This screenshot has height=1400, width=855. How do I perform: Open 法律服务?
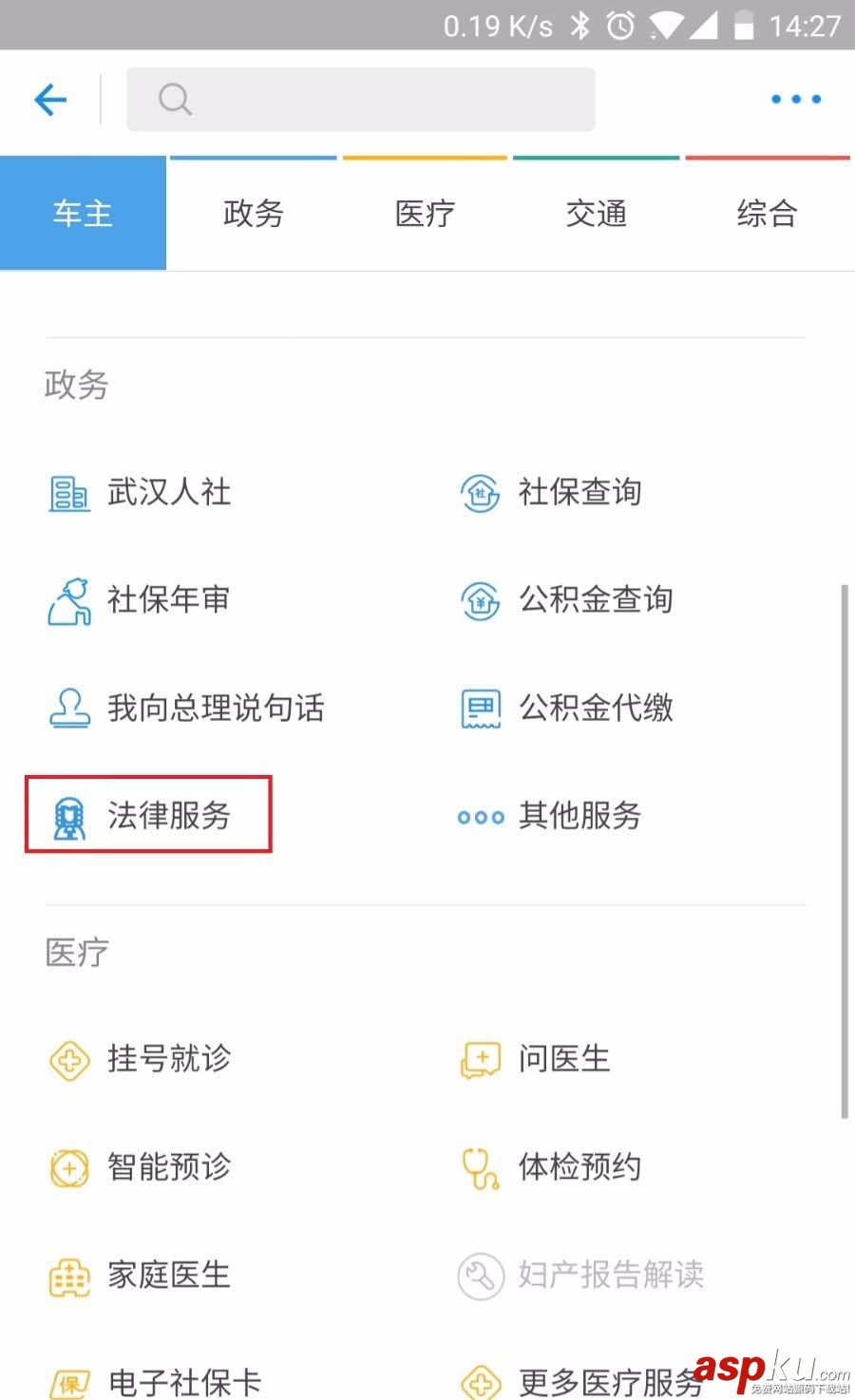(x=149, y=815)
